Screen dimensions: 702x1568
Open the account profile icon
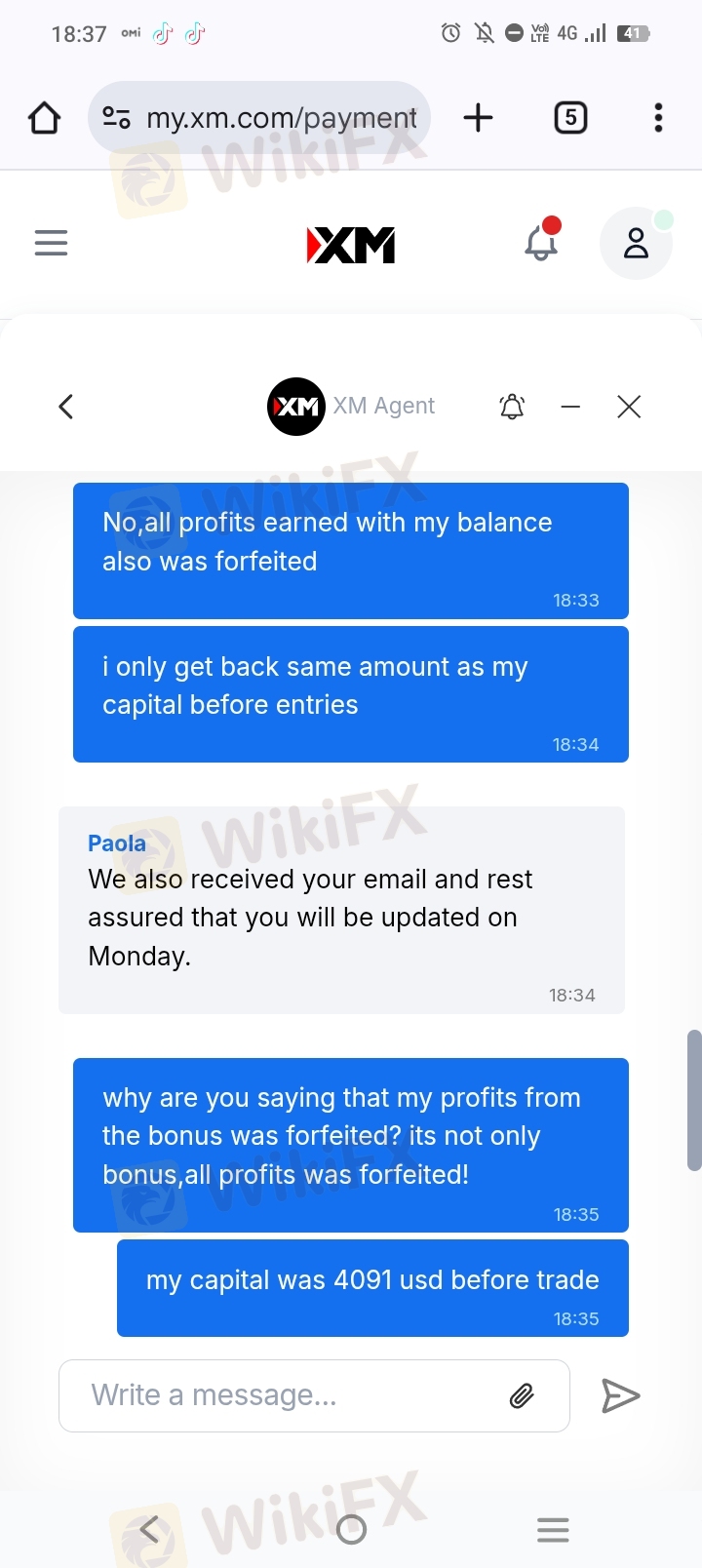pyautogui.click(x=636, y=243)
